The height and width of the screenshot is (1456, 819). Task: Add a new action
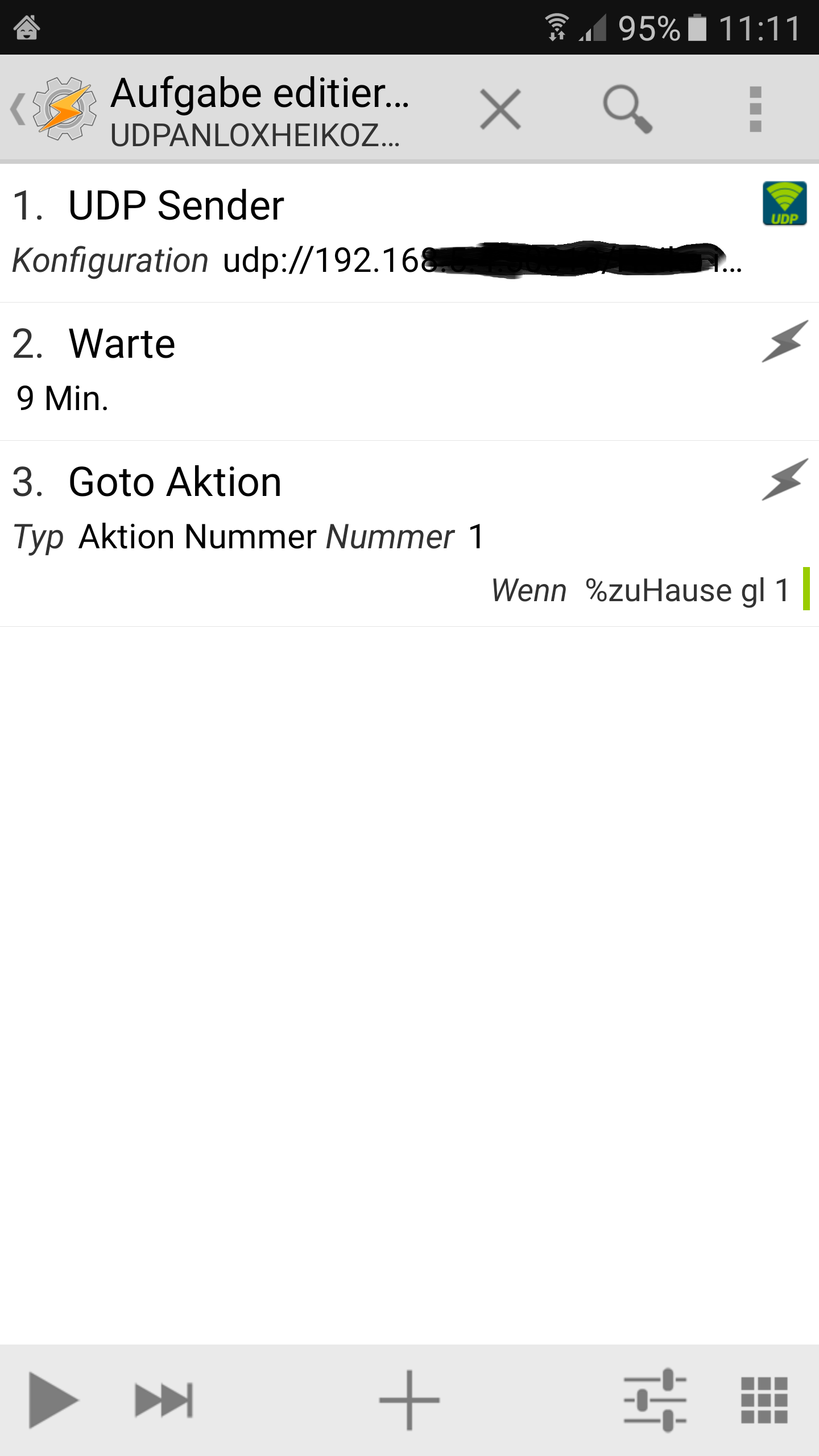click(x=409, y=1400)
